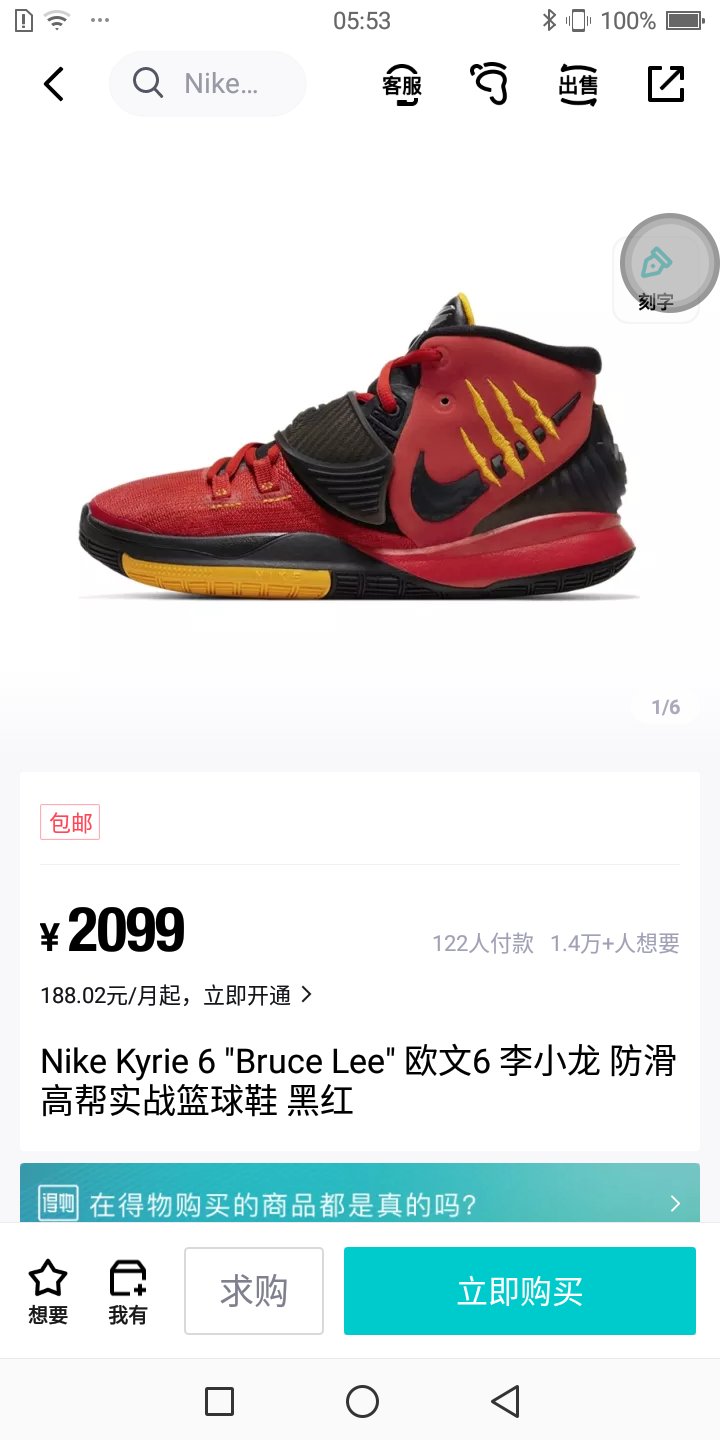This screenshot has height=1440, width=720.
Task: Open the 出售 sell icon
Action: (x=577, y=84)
